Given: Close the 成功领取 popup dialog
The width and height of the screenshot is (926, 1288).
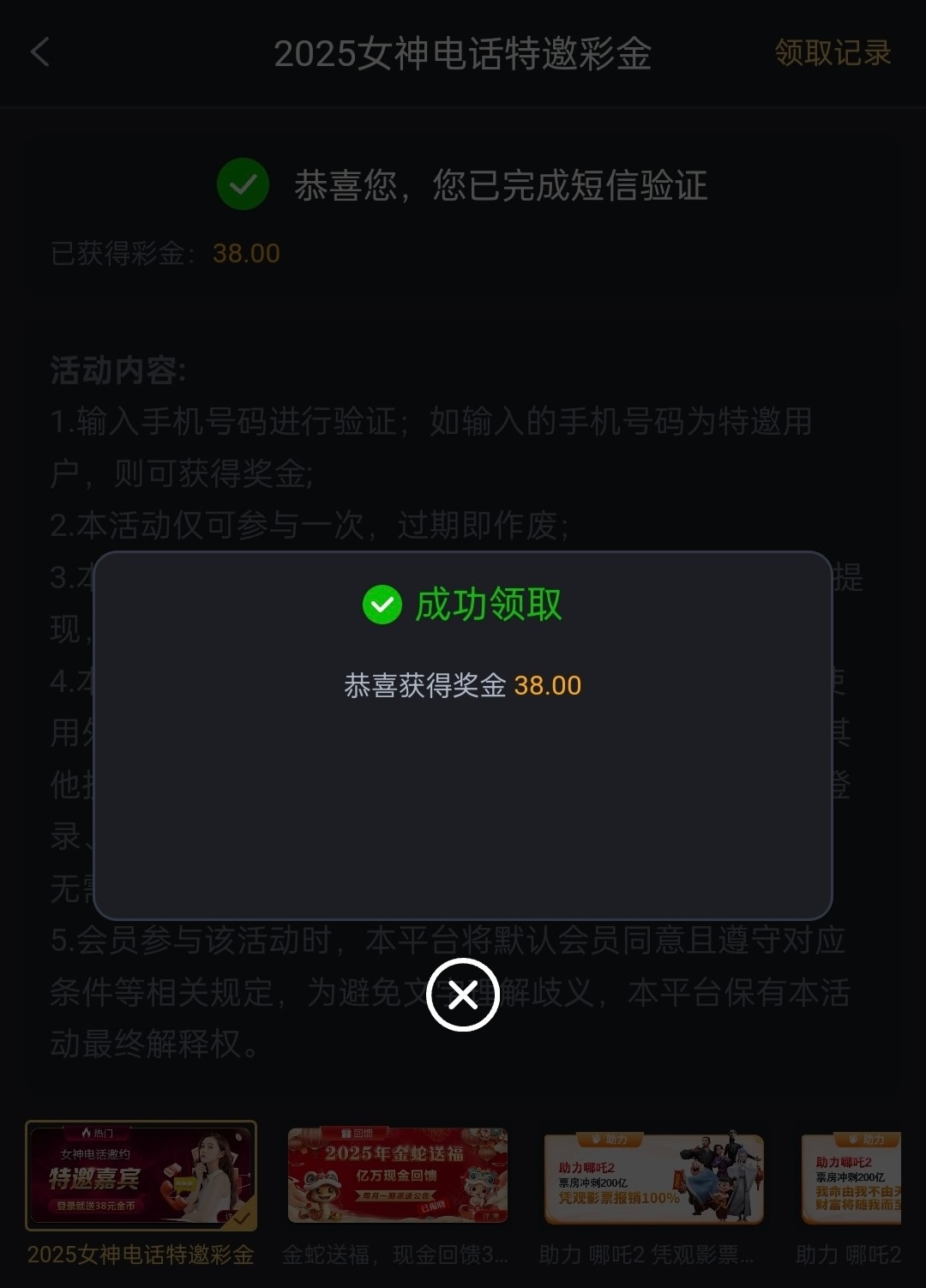Looking at the screenshot, I should (x=463, y=995).
